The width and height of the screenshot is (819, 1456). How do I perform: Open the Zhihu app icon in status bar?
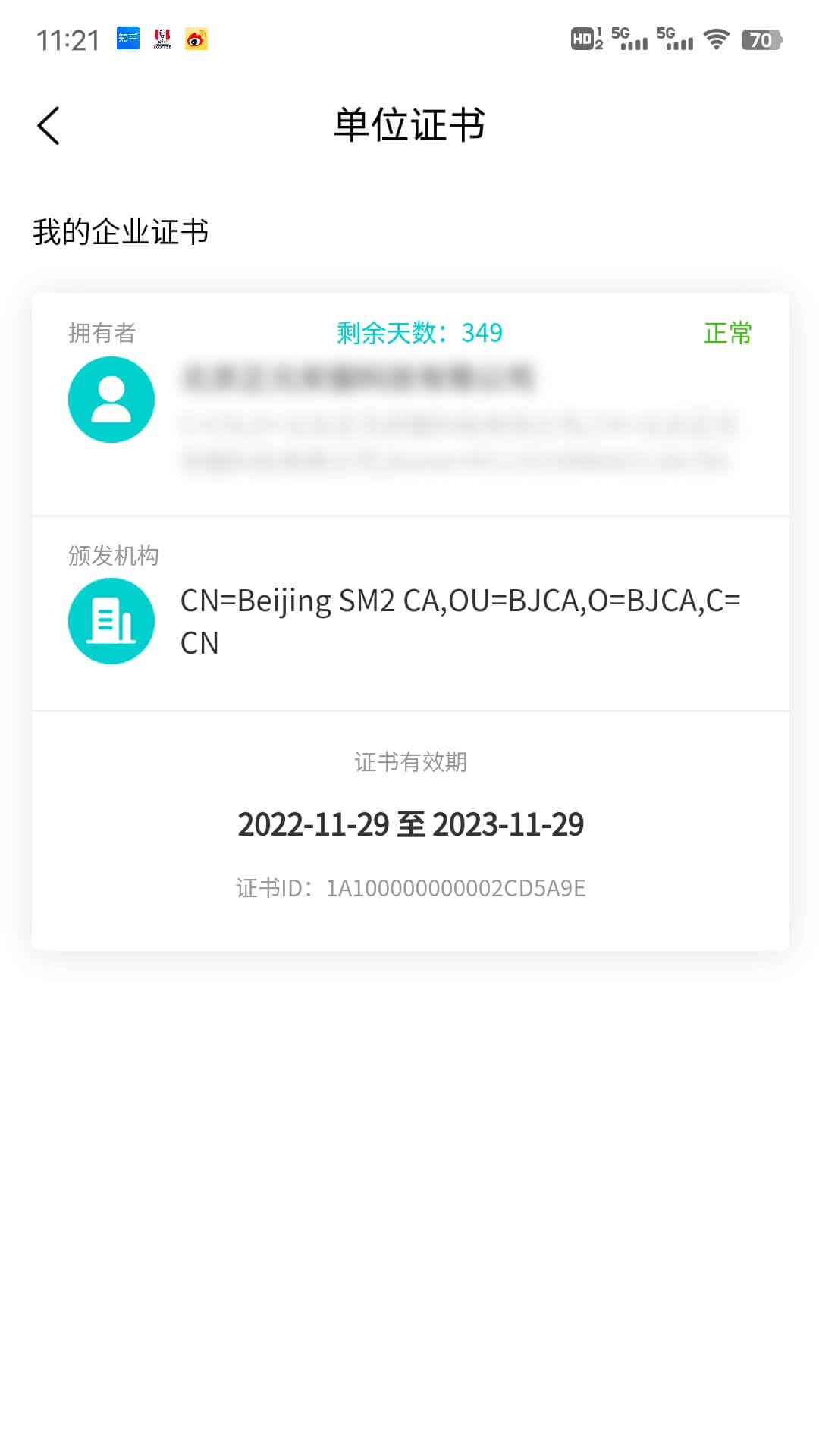[x=127, y=39]
